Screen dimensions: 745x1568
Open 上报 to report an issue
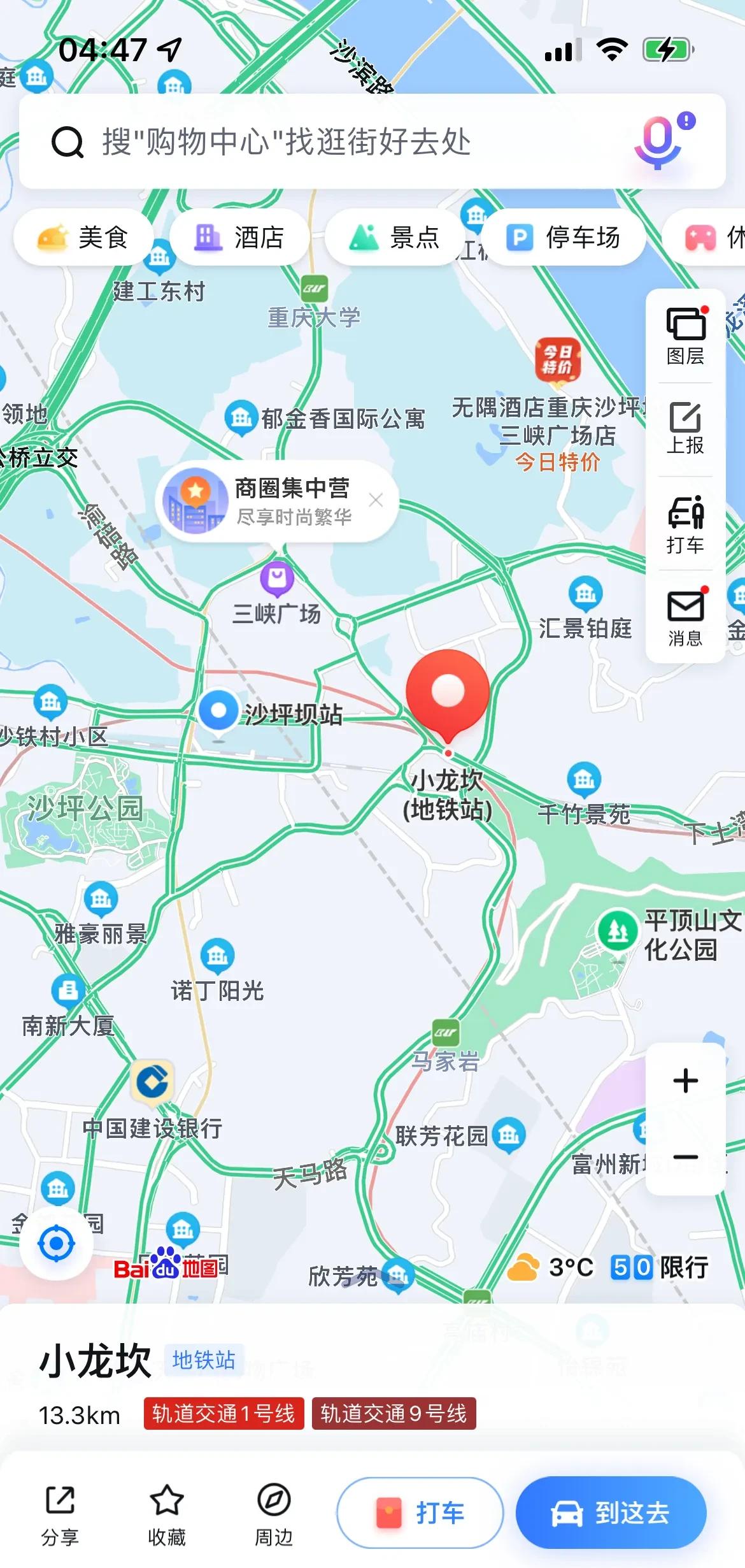point(686,429)
